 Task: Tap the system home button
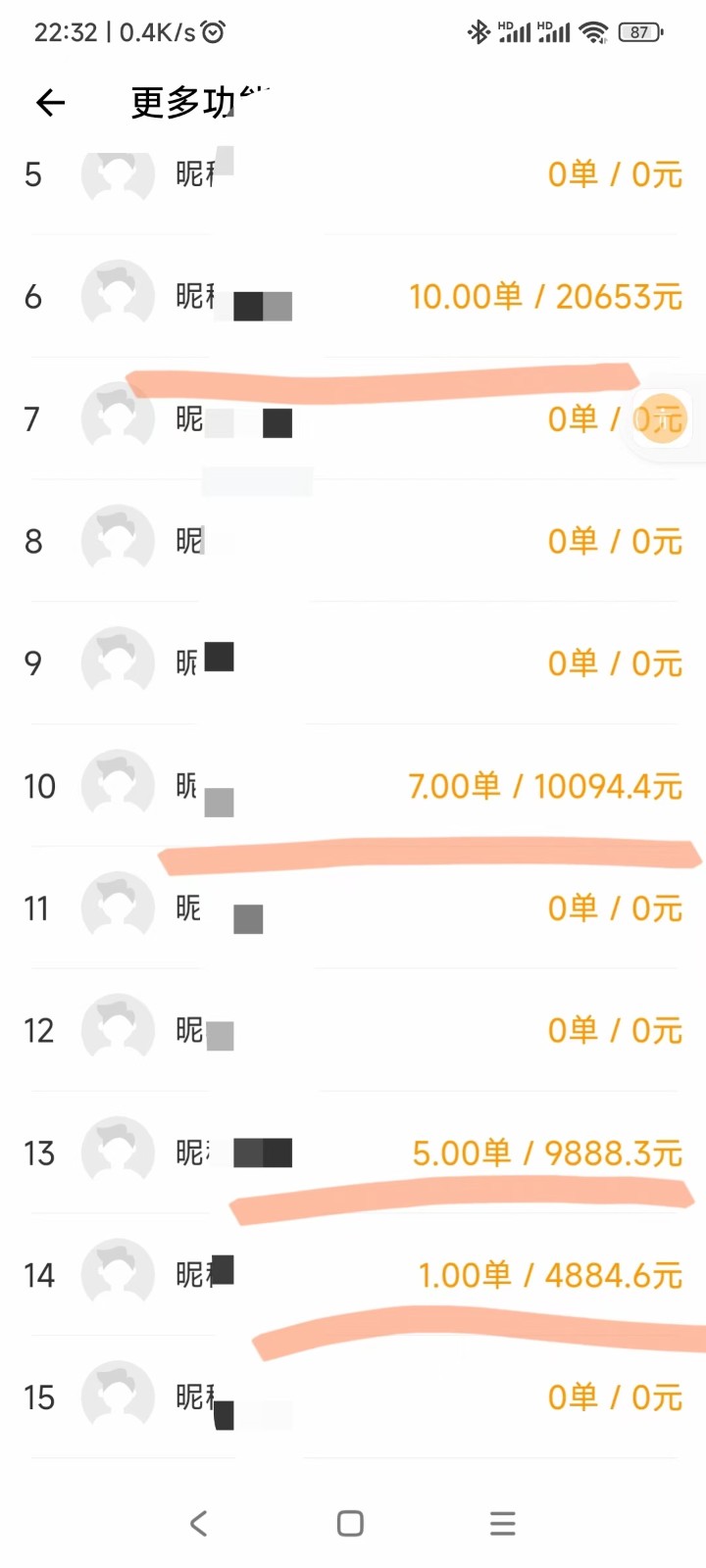pyautogui.click(x=350, y=1523)
